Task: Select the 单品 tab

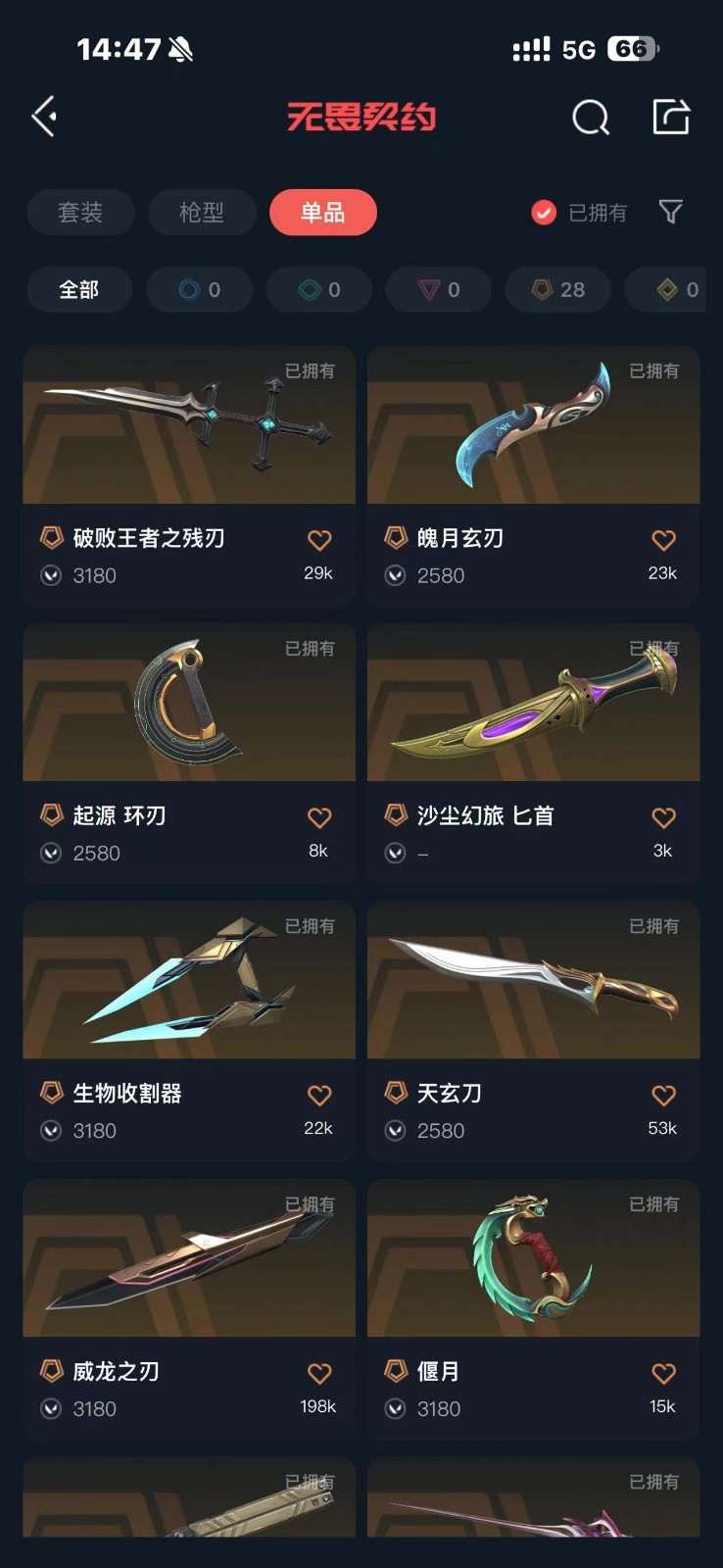Action: [x=322, y=213]
